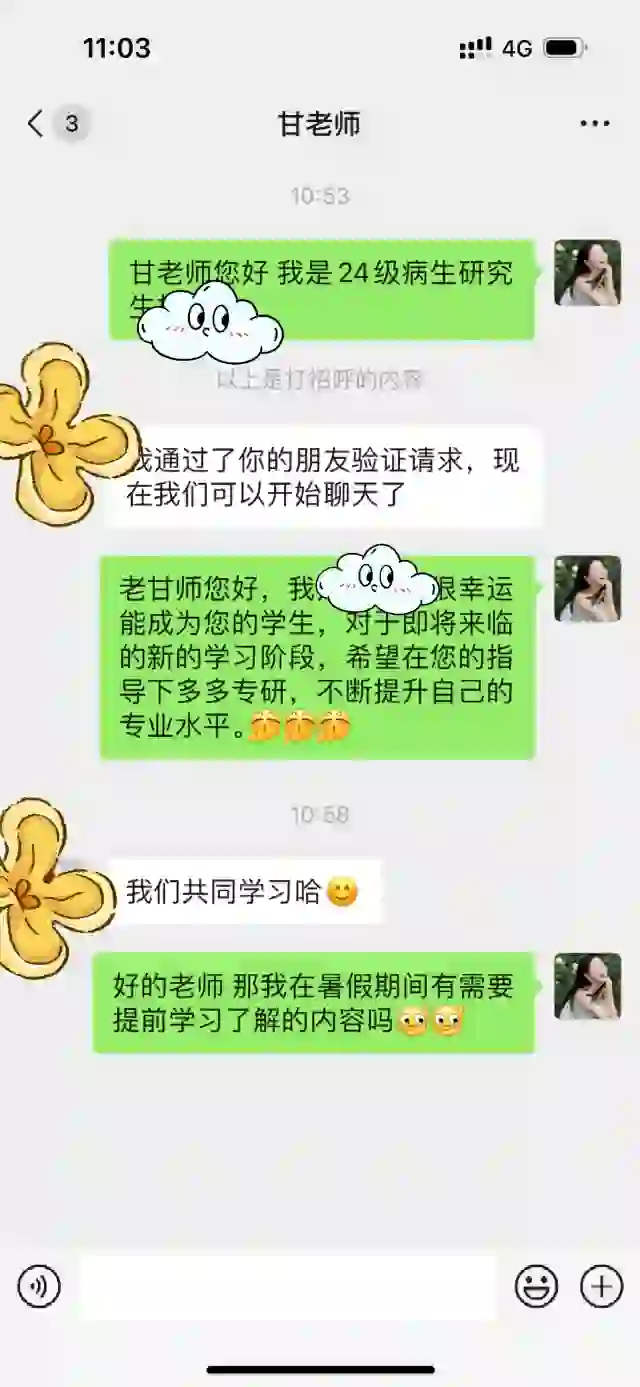Open the plus attachment menu
This screenshot has height=1387, width=640.
tap(602, 1287)
